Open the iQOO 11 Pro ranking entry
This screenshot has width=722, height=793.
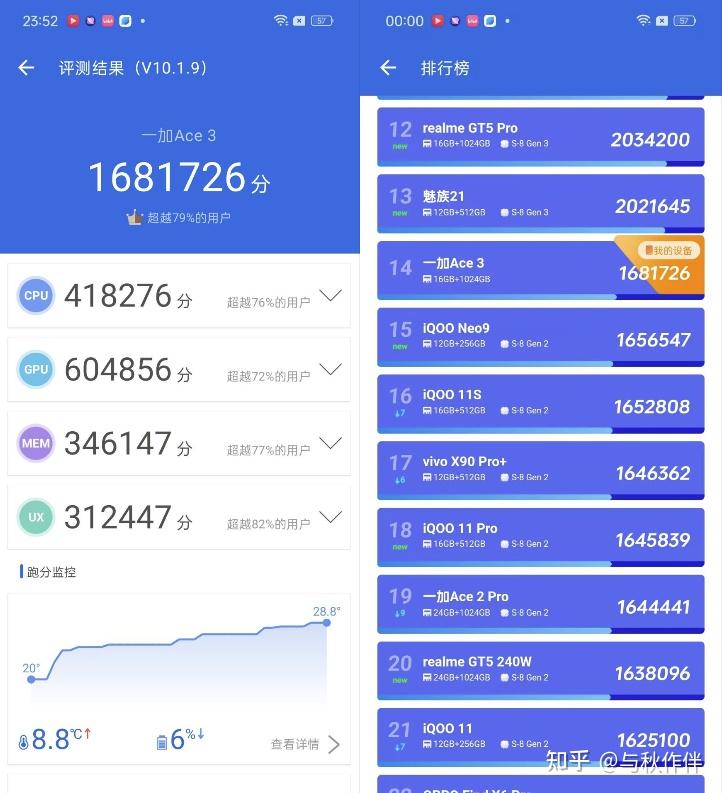540,536
